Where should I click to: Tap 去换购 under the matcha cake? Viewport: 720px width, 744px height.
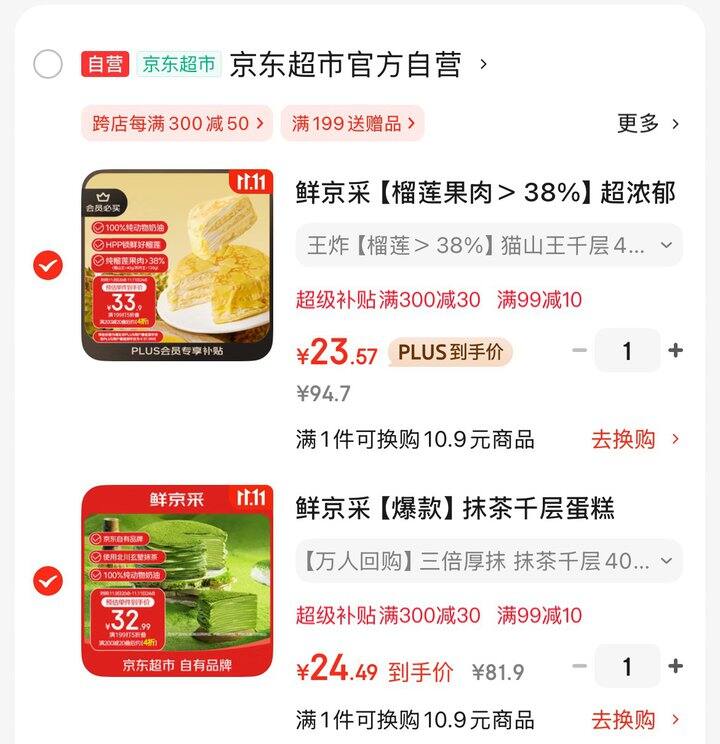pyautogui.click(x=634, y=720)
